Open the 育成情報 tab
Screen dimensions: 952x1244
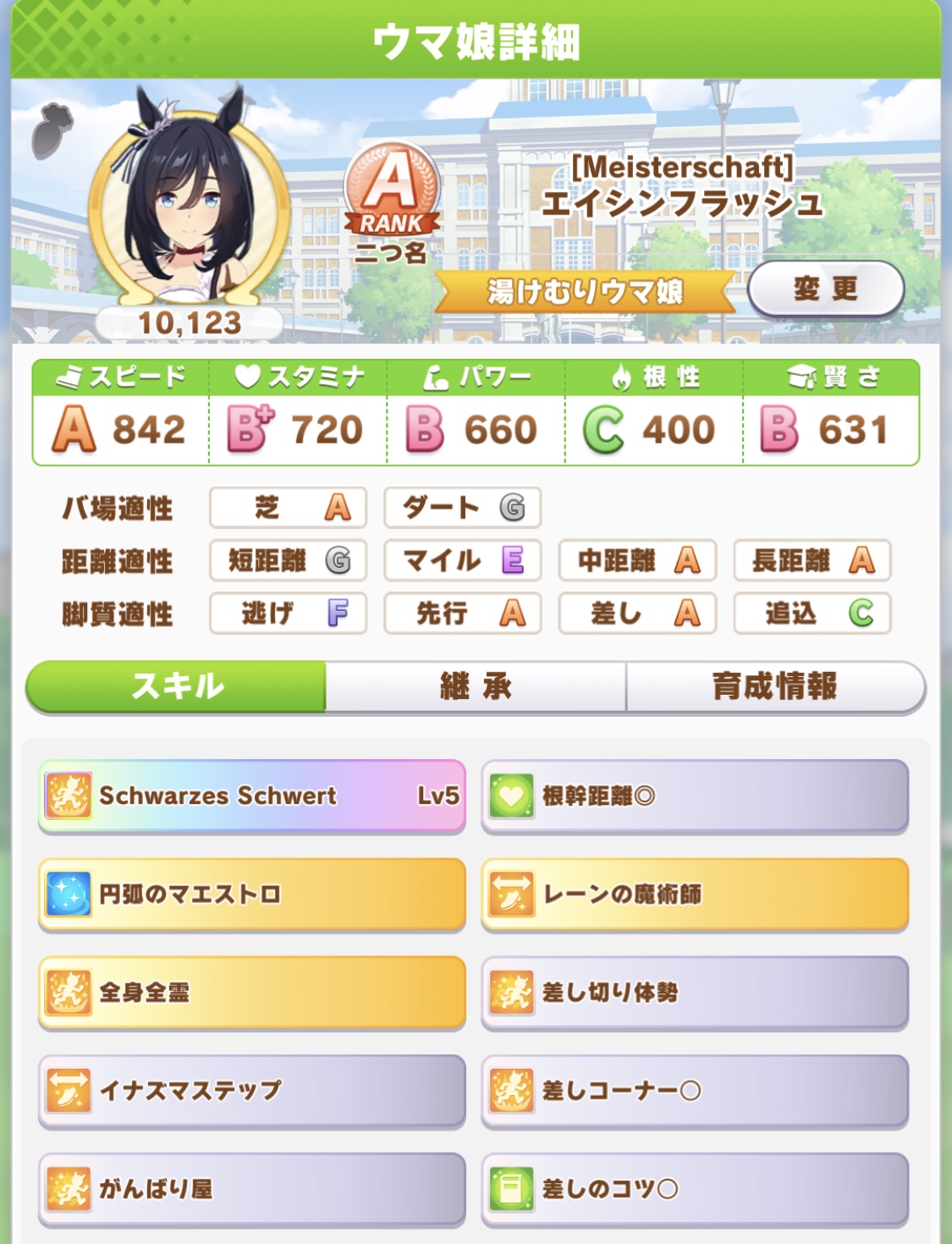point(774,686)
